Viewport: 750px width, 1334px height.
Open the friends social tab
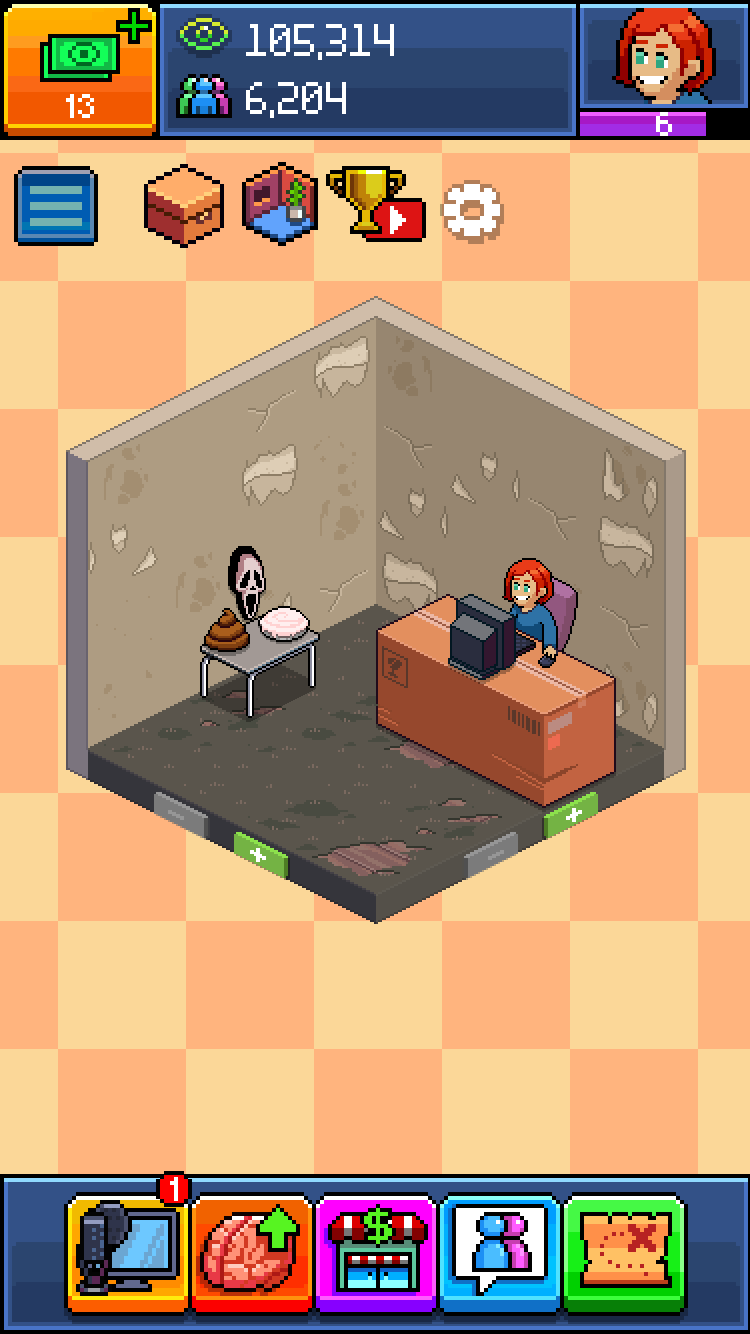(x=499, y=1252)
